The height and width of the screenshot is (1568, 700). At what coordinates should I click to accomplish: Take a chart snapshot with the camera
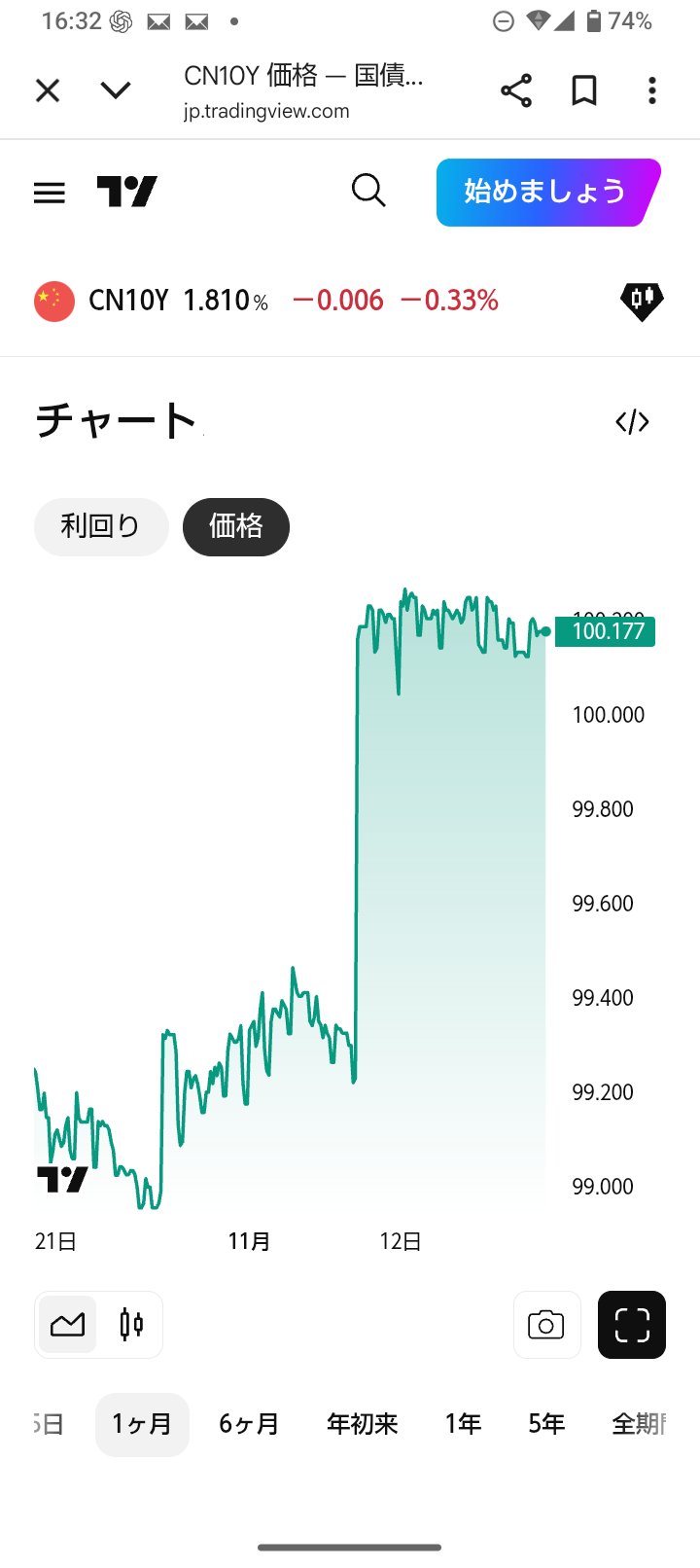(546, 1324)
